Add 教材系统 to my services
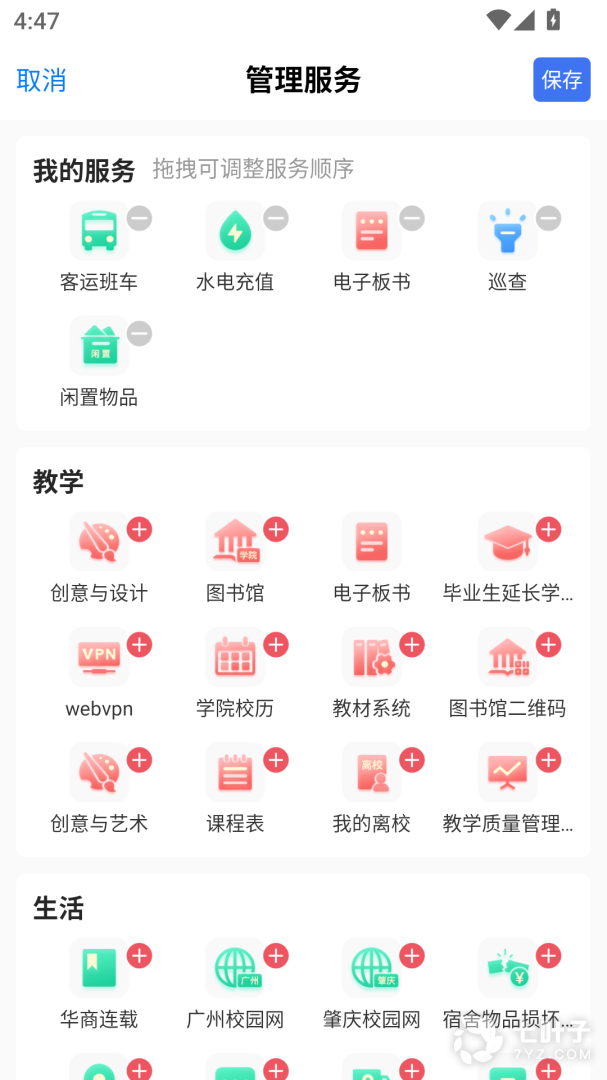 point(412,645)
